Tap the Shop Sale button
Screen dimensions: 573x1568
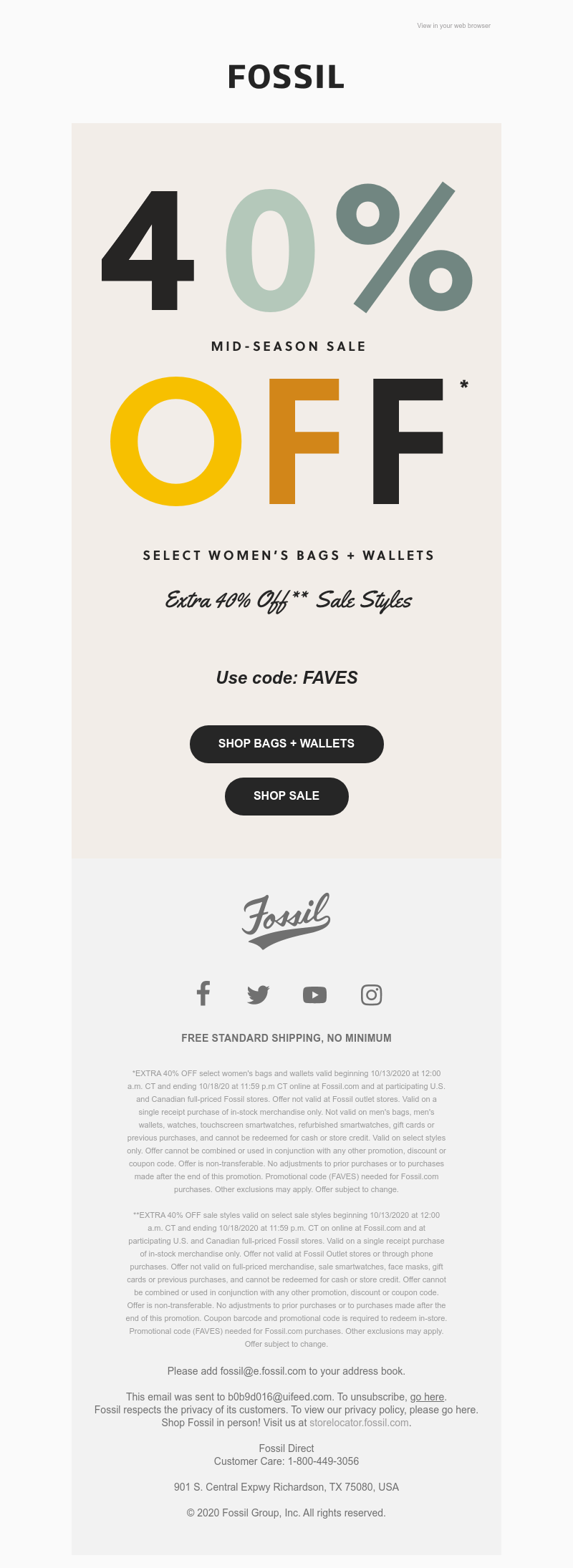pyautogui.click(x=286, y=796)
